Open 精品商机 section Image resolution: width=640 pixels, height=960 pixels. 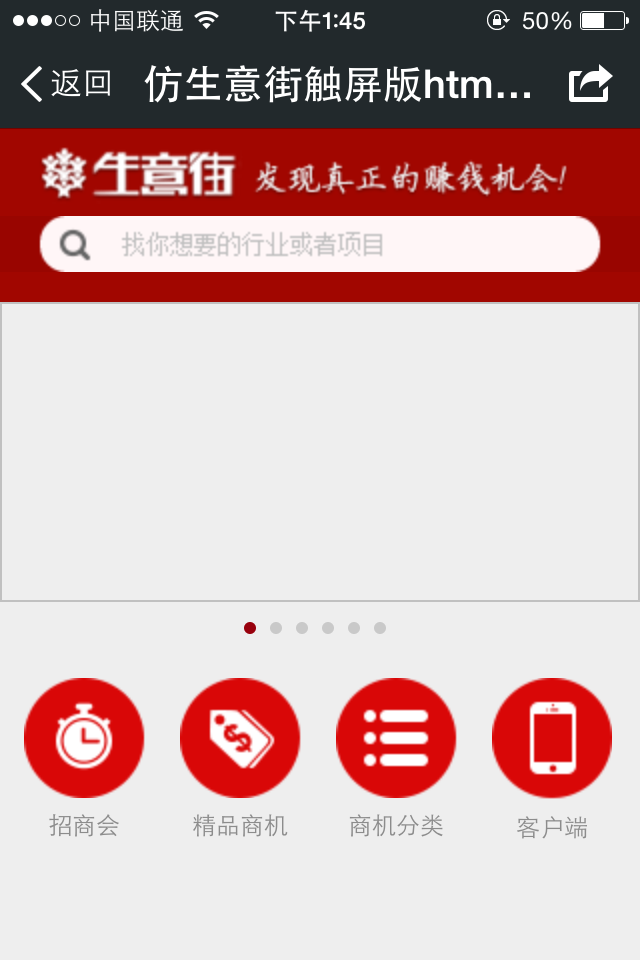240,738
